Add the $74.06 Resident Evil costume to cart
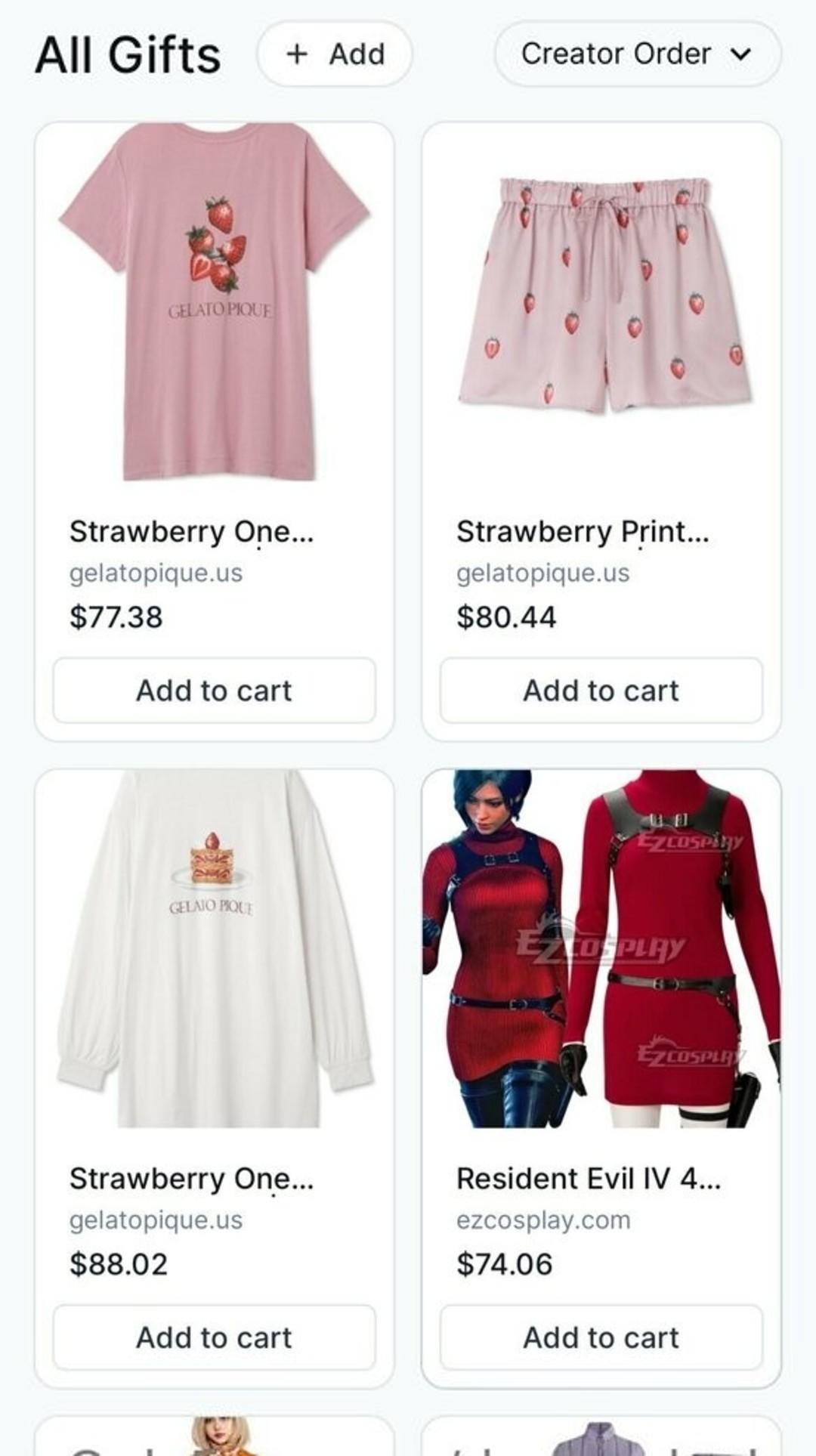The width and height of the screenshot is (816, 1456). point(601,1337)
